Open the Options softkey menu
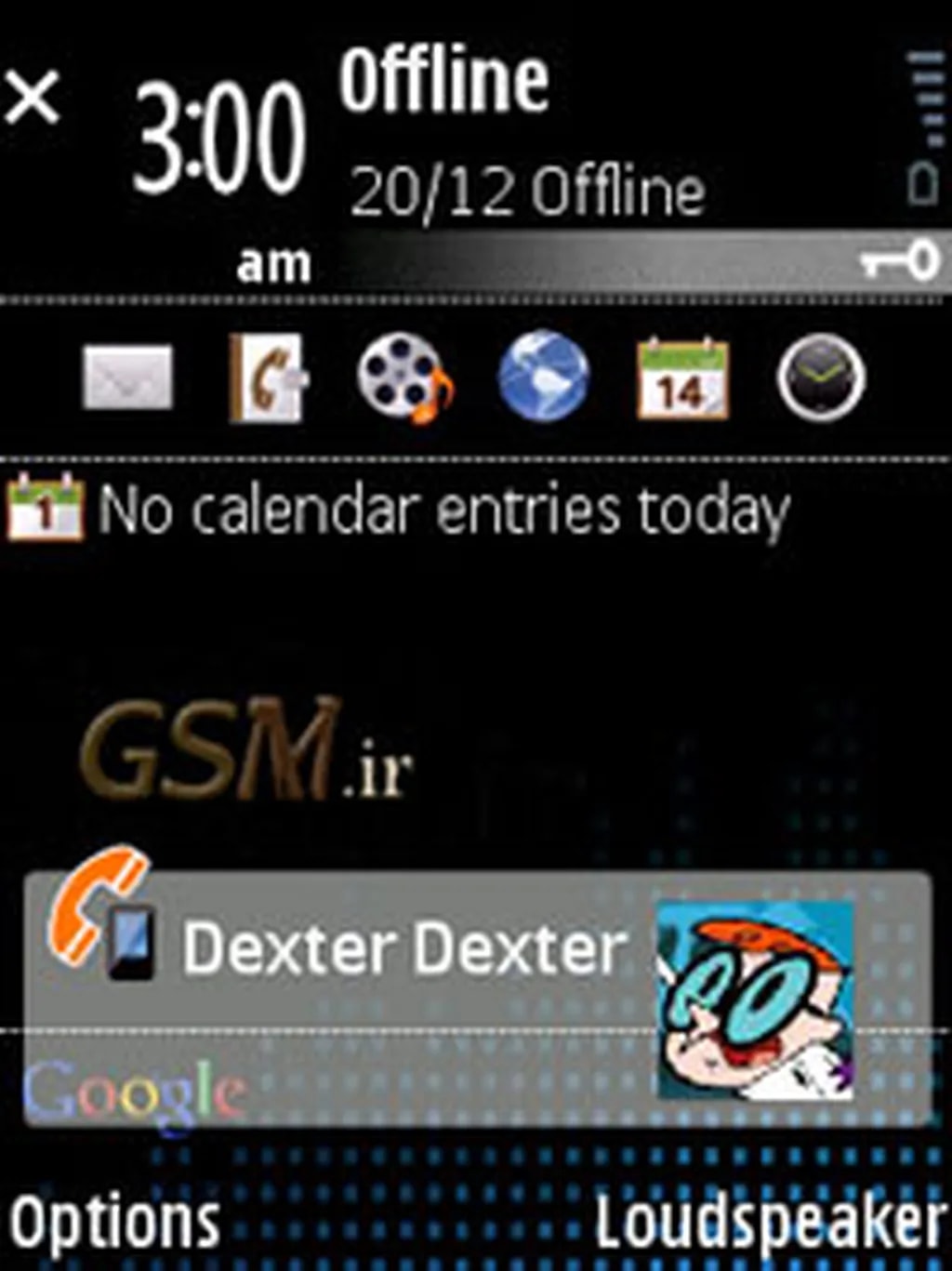The width and height of the screenshot is (952, 1271). (x=113, y=1221)
